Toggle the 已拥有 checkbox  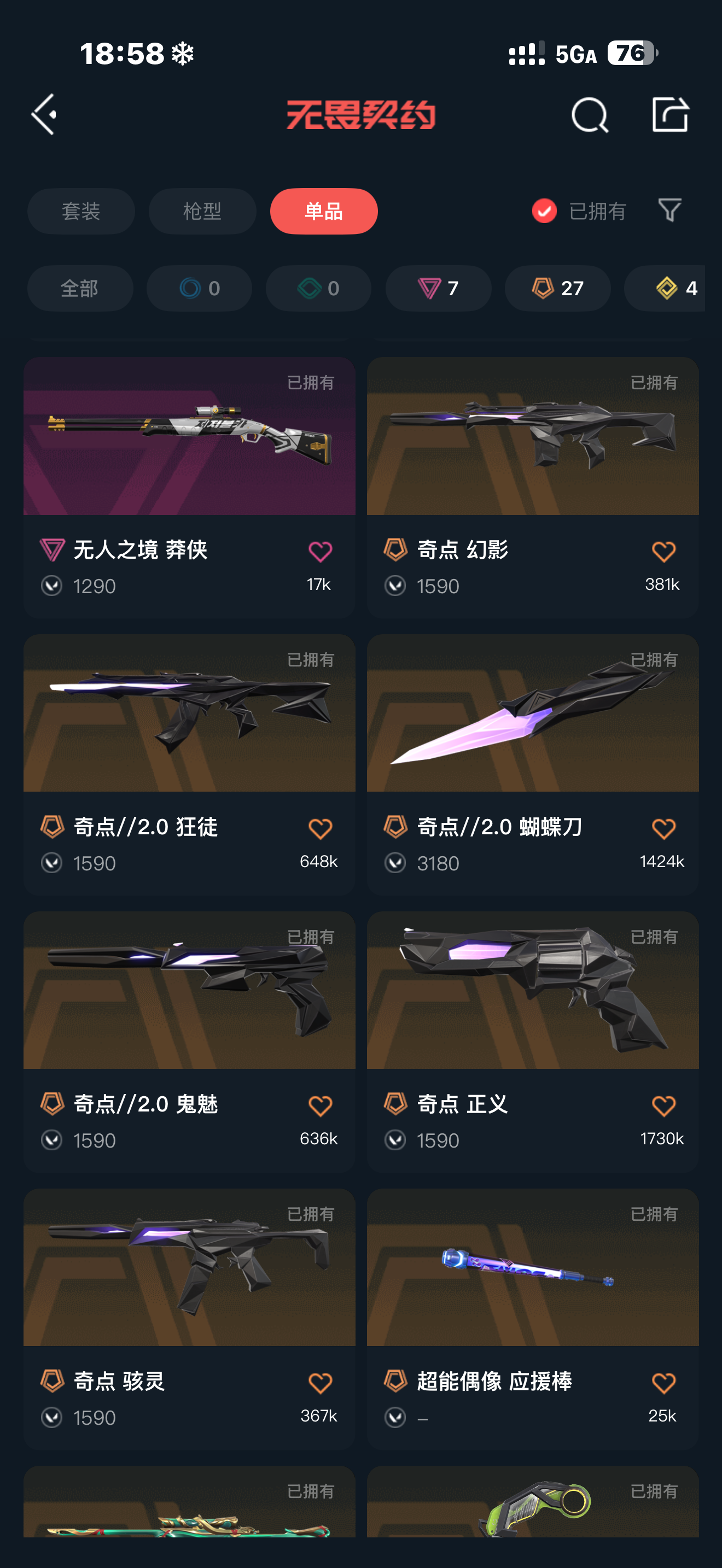(544, 211)
